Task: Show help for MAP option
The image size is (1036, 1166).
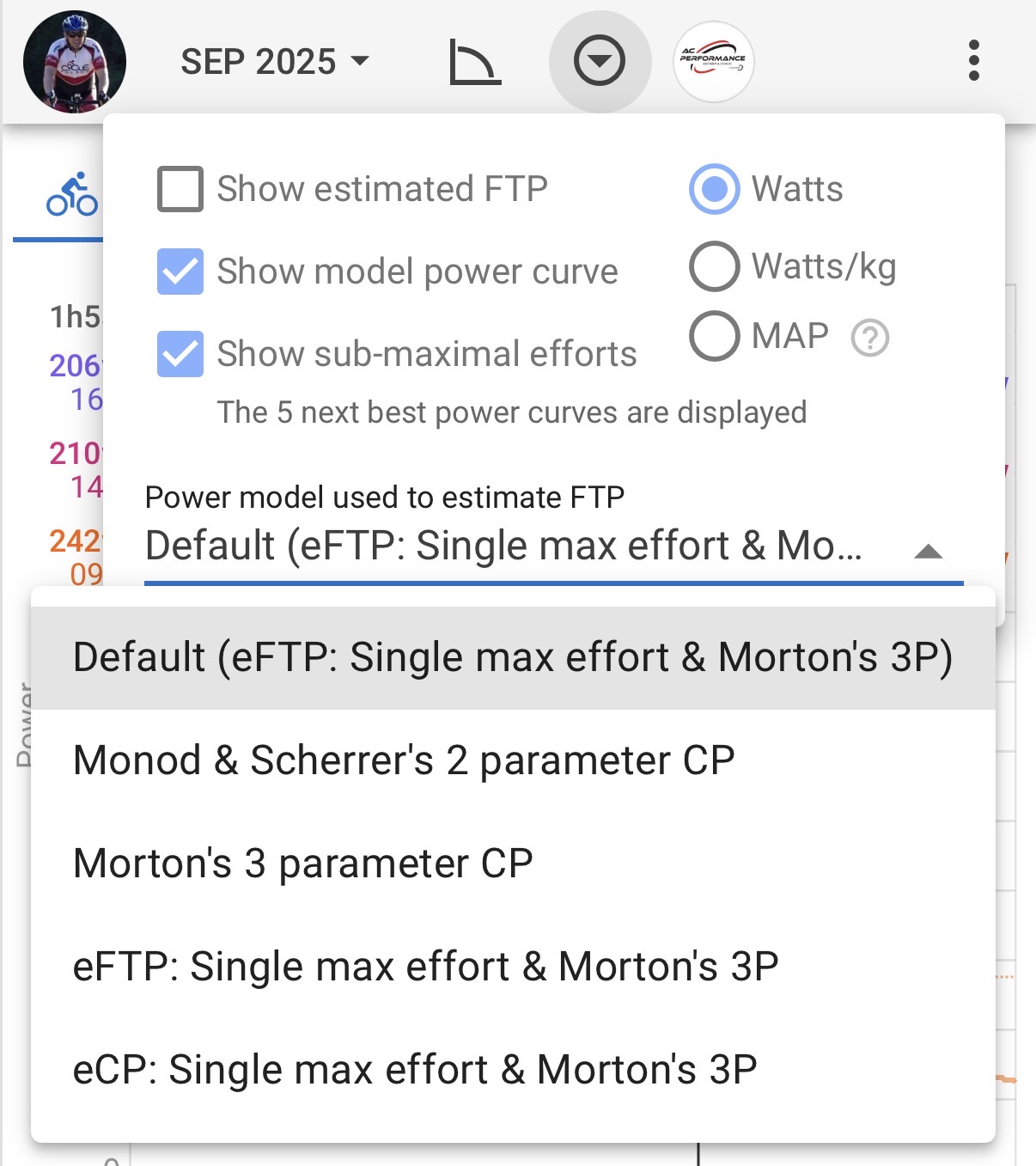Action: 869,338
